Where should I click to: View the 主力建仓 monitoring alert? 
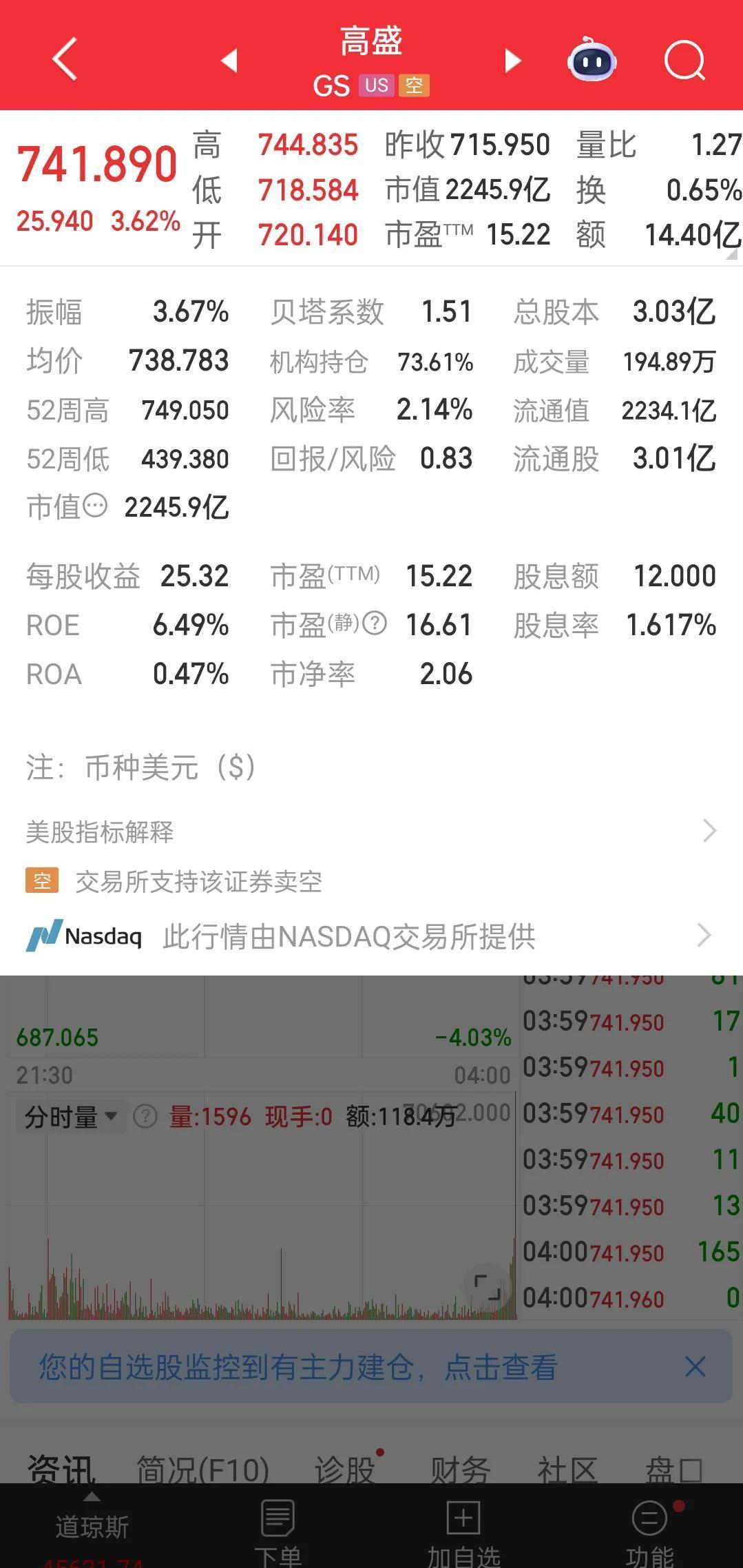297,1367
